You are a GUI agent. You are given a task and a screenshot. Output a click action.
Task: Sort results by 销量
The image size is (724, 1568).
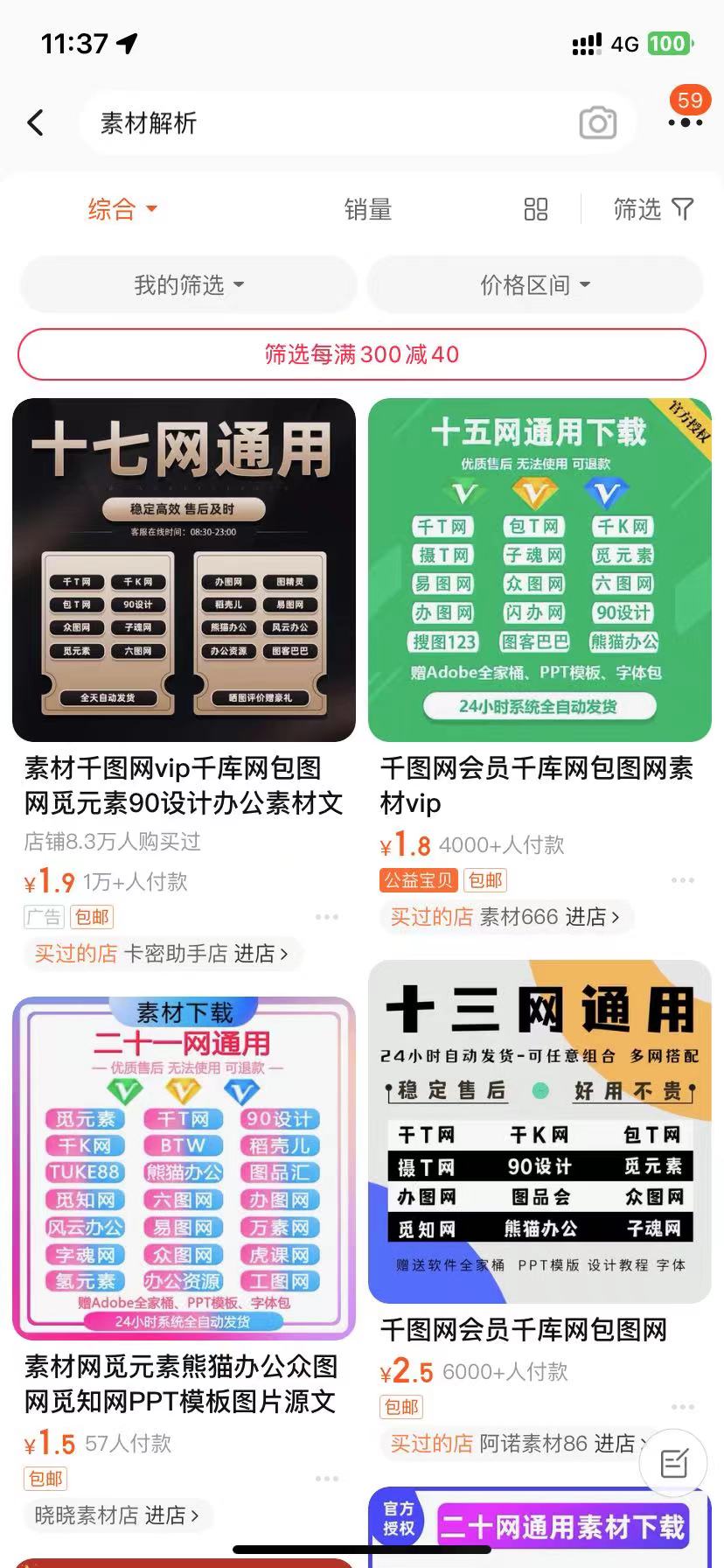click(x=367, y=209)
